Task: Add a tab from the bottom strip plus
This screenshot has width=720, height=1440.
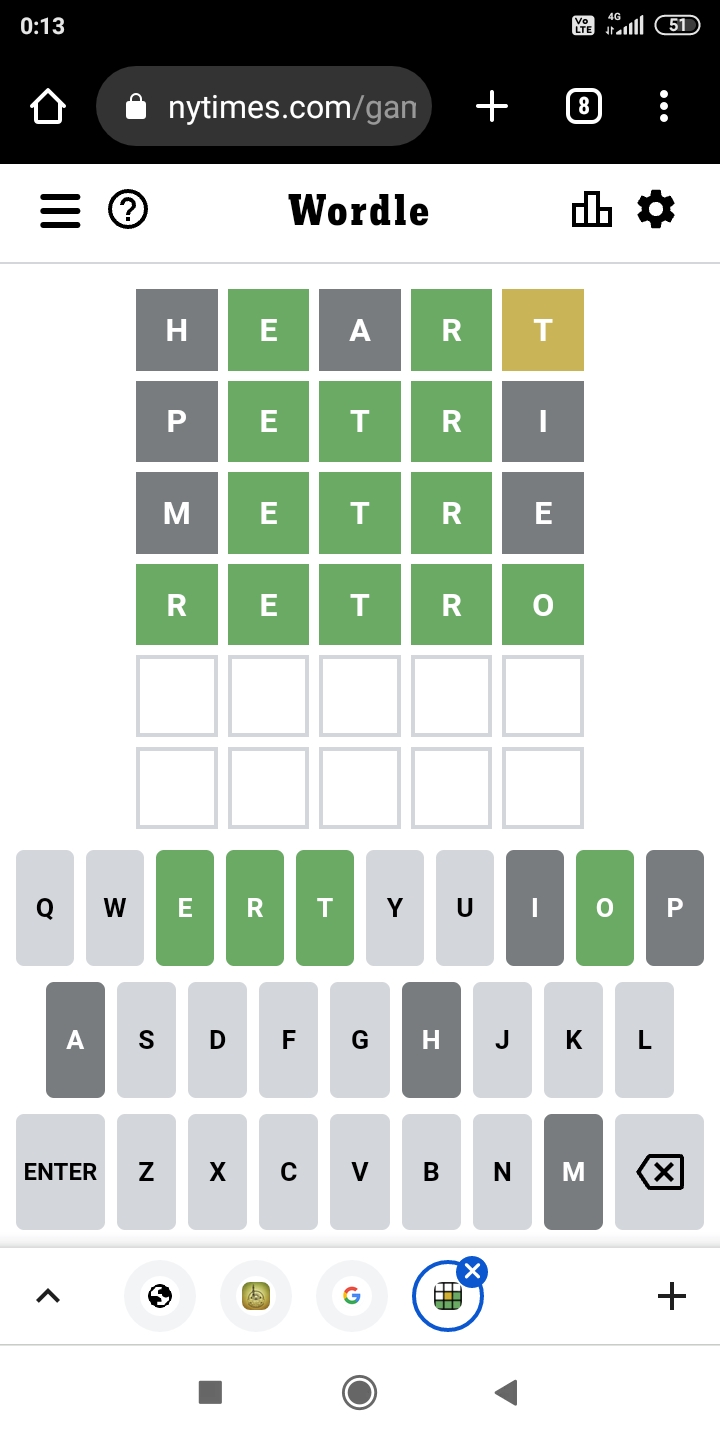Action: point(672,1296)
